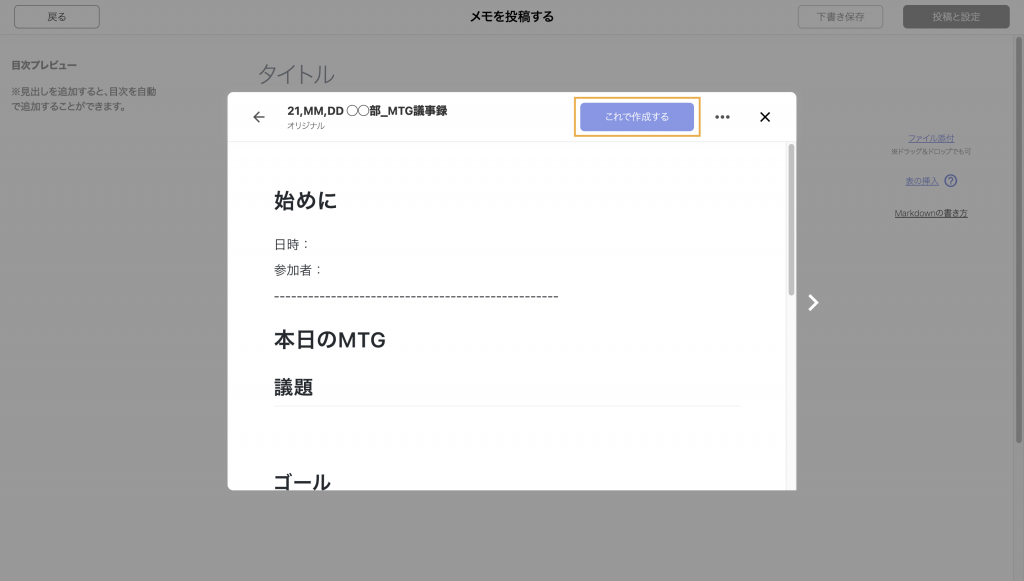
Task: Show the next template with right chevron
Action: point(814,303)
